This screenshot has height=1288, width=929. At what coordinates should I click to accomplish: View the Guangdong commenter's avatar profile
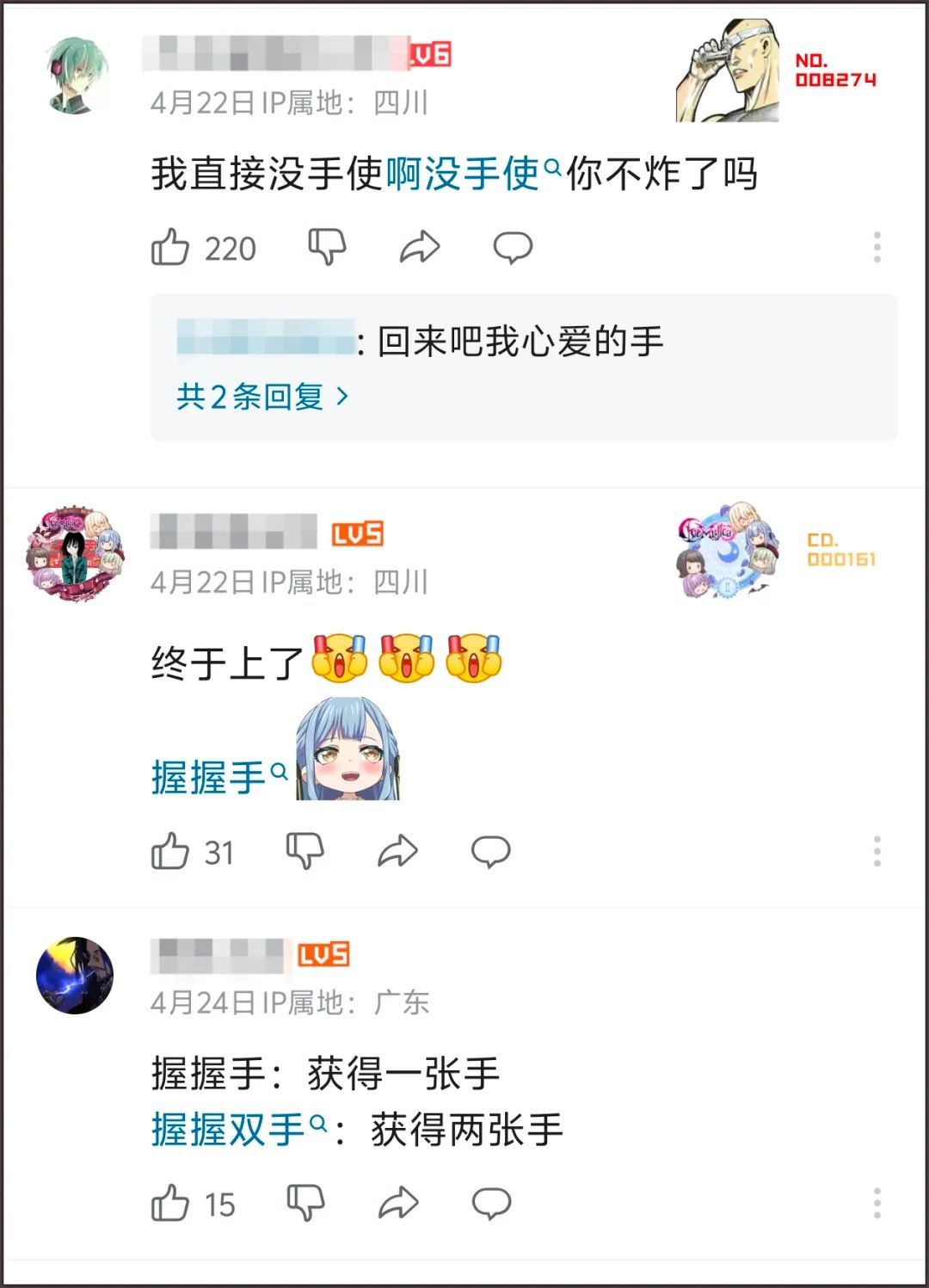(75, 976)
